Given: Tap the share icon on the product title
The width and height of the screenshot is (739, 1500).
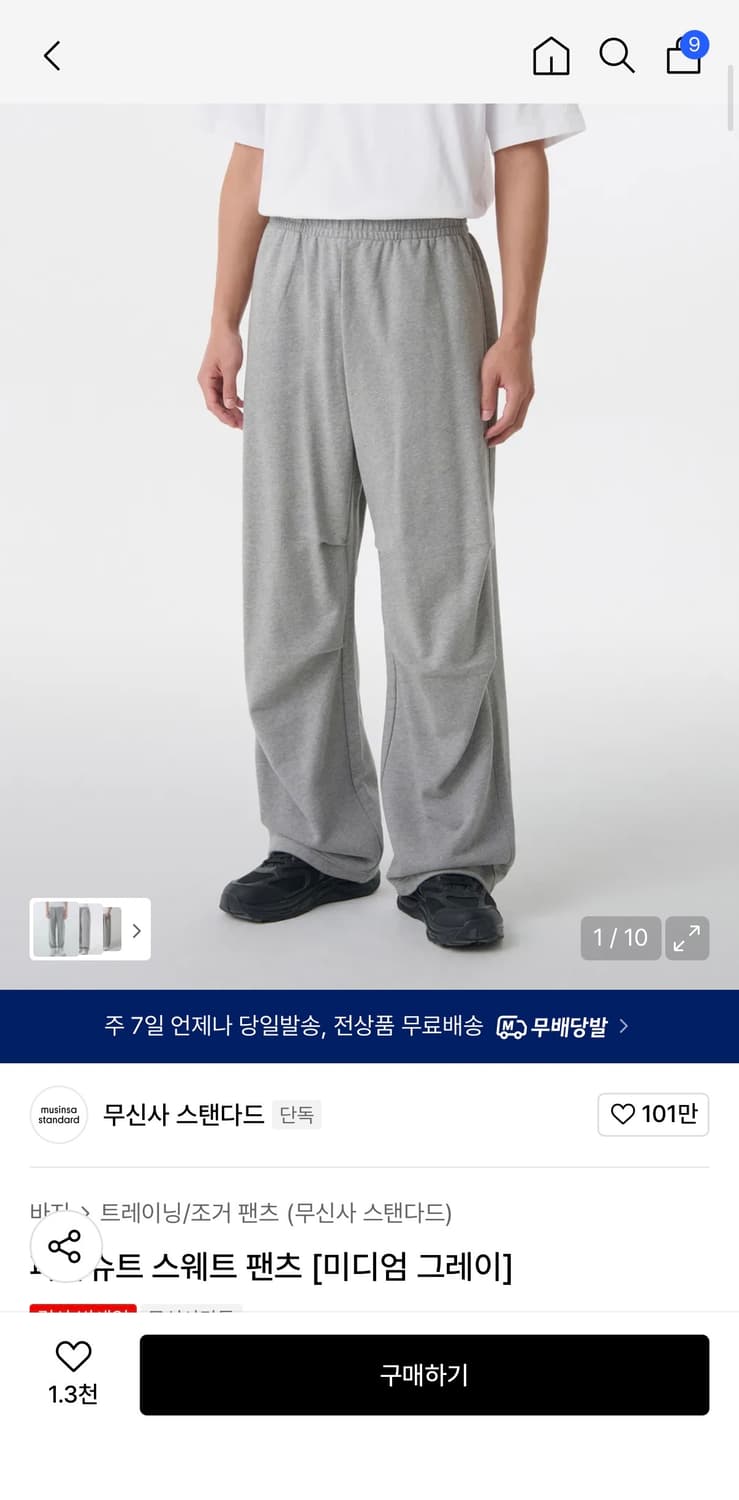Looking at the screenshot, I should [x=67, y=1246].
